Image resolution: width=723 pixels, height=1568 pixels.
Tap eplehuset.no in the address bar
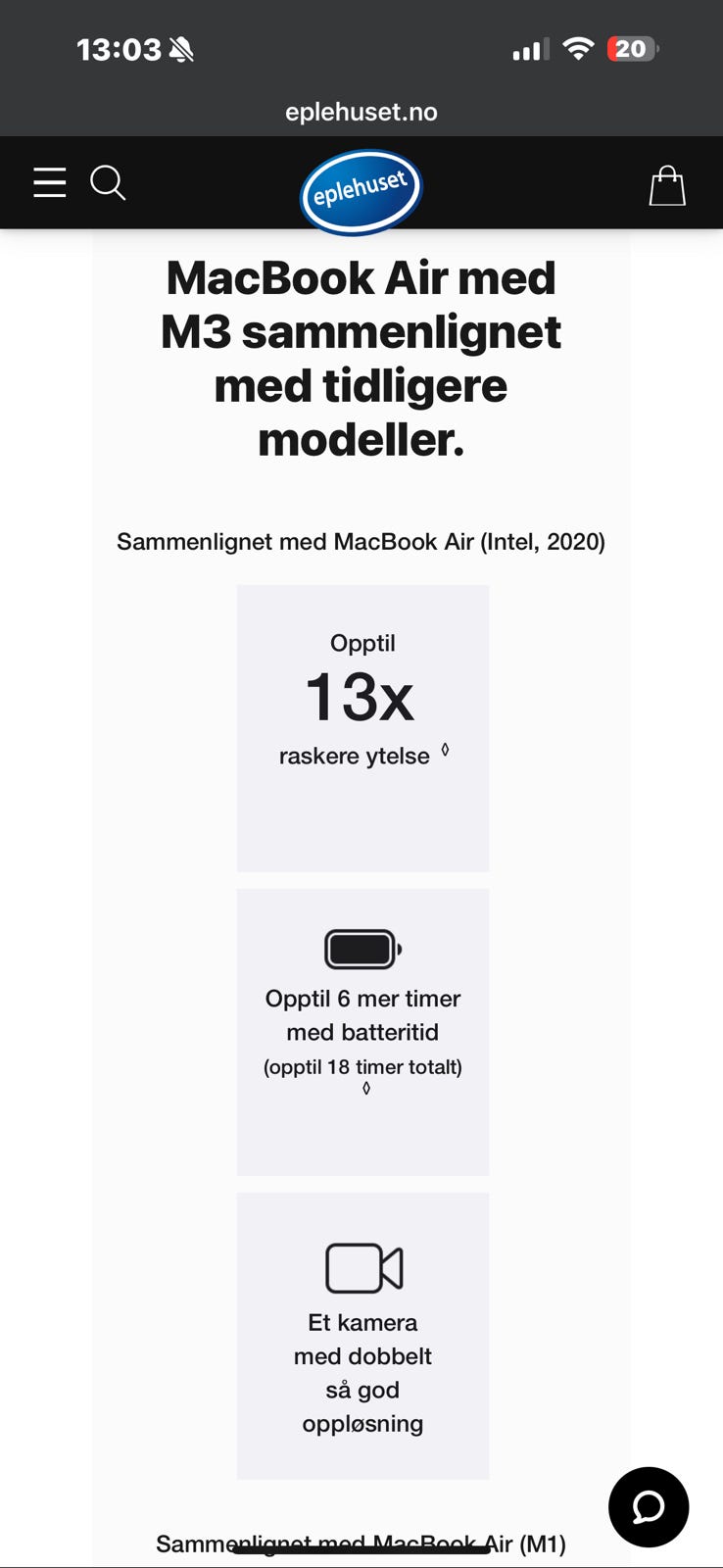pyautogui.click(x=361, y=111)
